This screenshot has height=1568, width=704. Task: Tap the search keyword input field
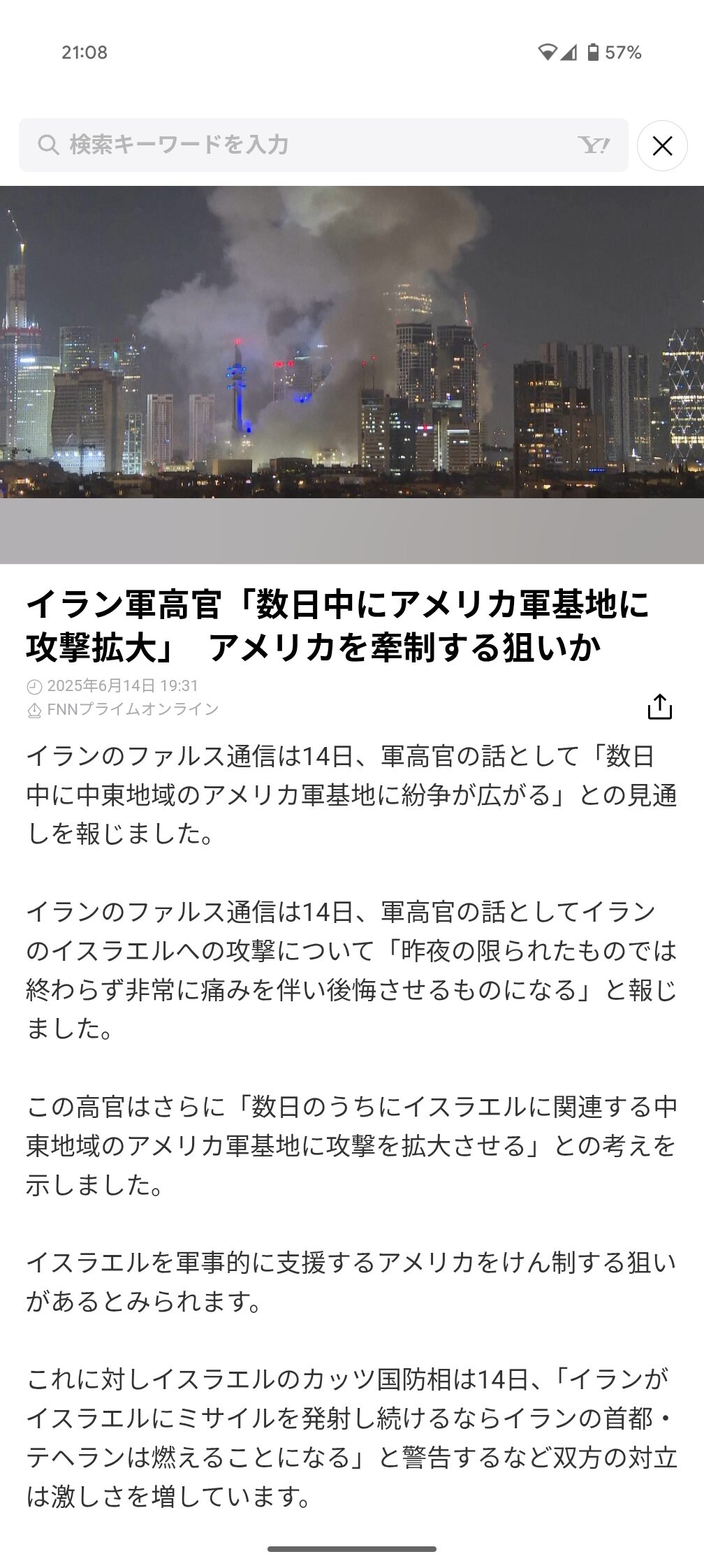(x=323, y=145)
